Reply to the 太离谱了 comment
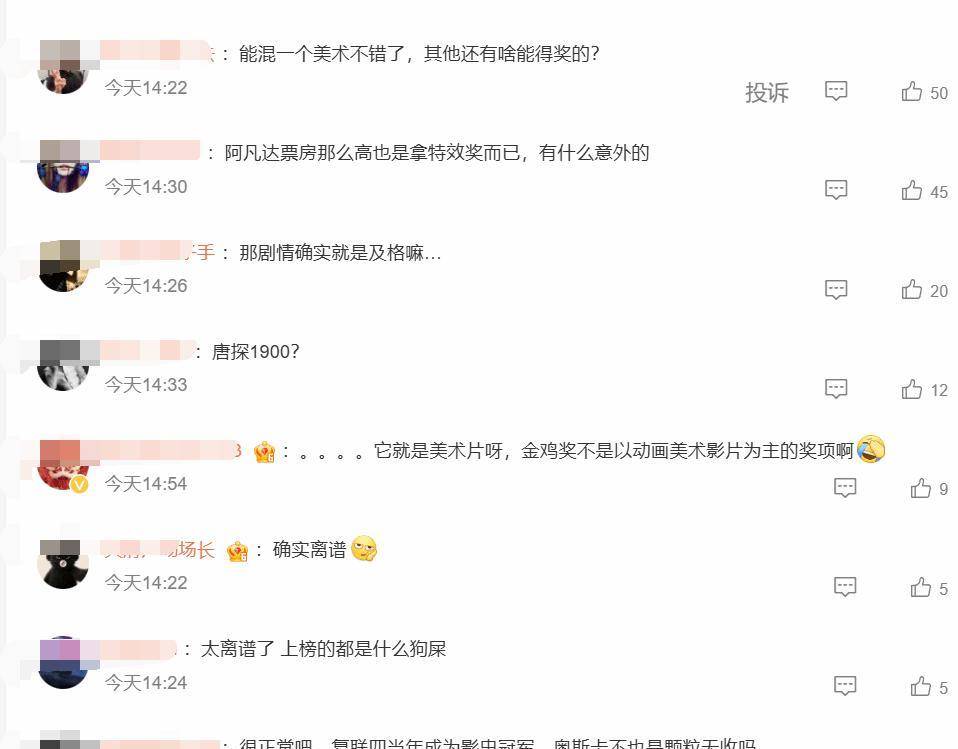The image size is (958, 749). point(845,686)
